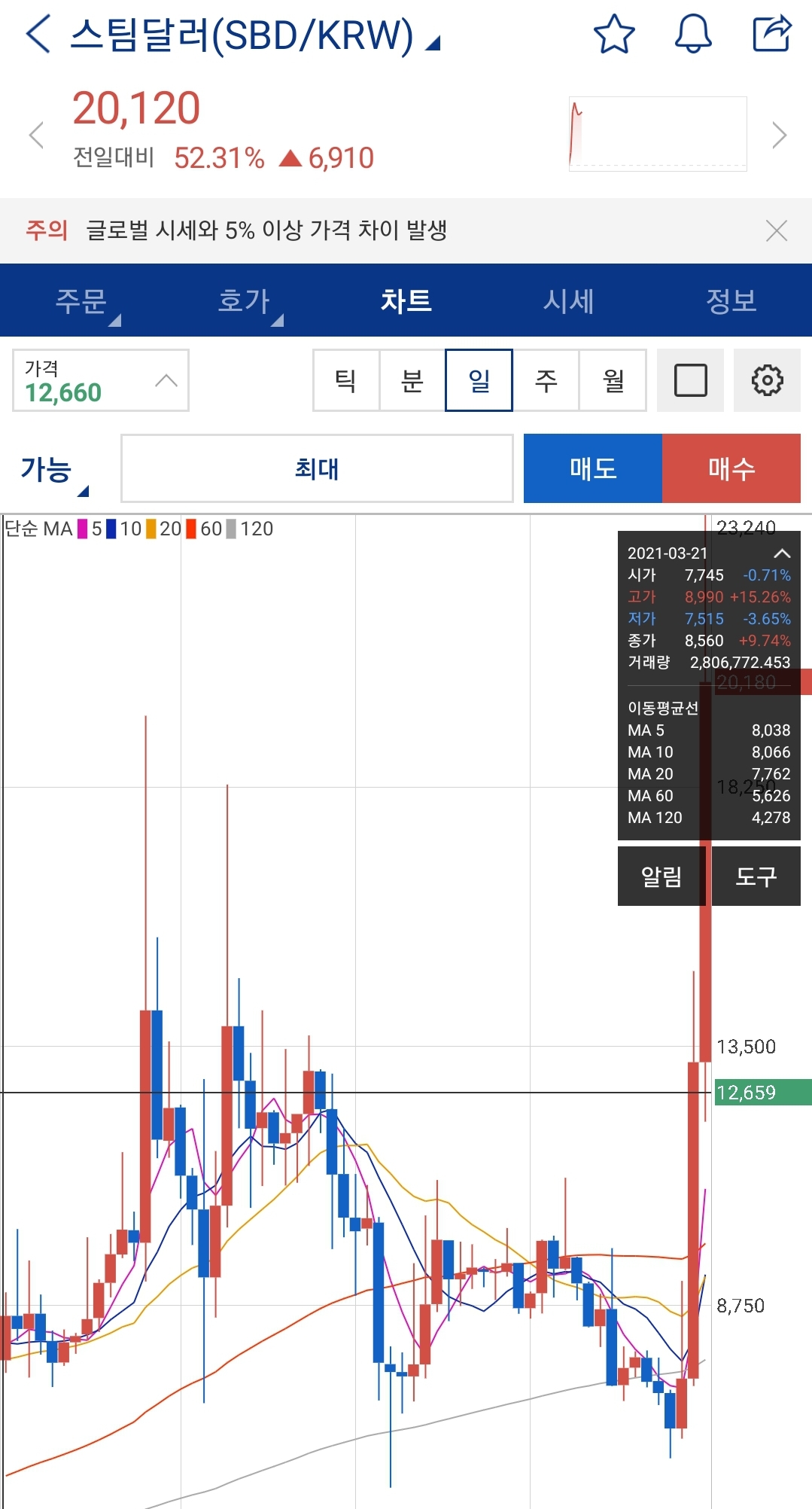Dismiss the 주의 price difference notice
812x1509 pixels.
point(776,230)
